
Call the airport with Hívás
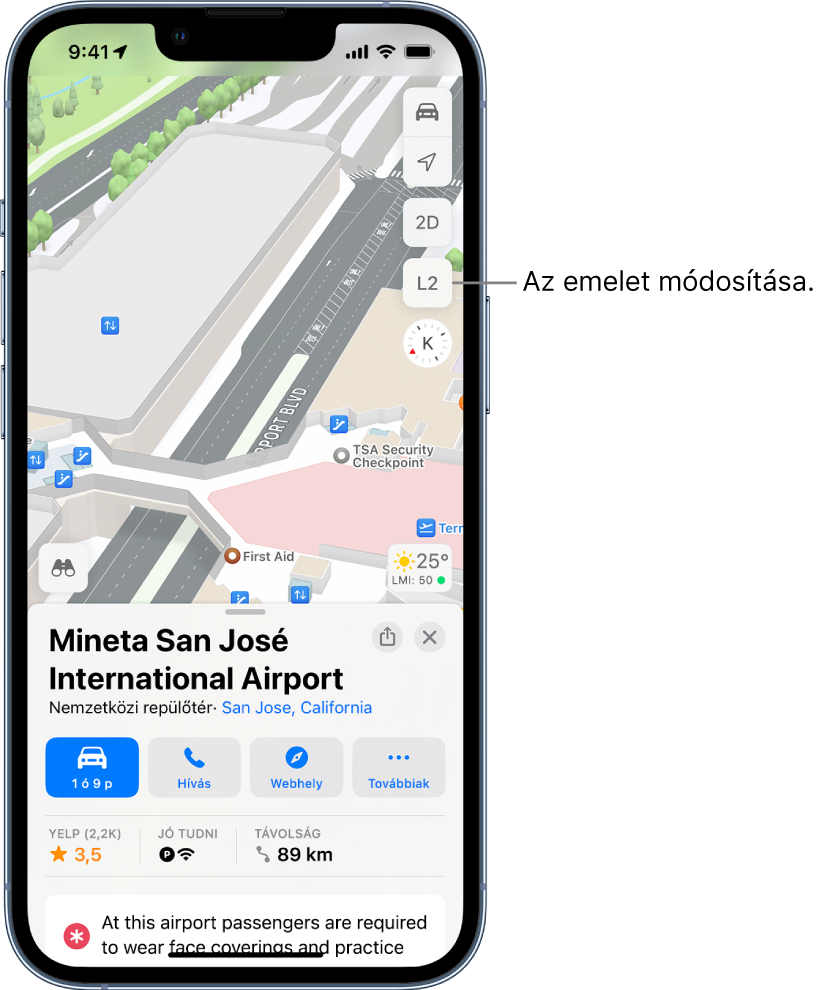click(x=194, y=767)
